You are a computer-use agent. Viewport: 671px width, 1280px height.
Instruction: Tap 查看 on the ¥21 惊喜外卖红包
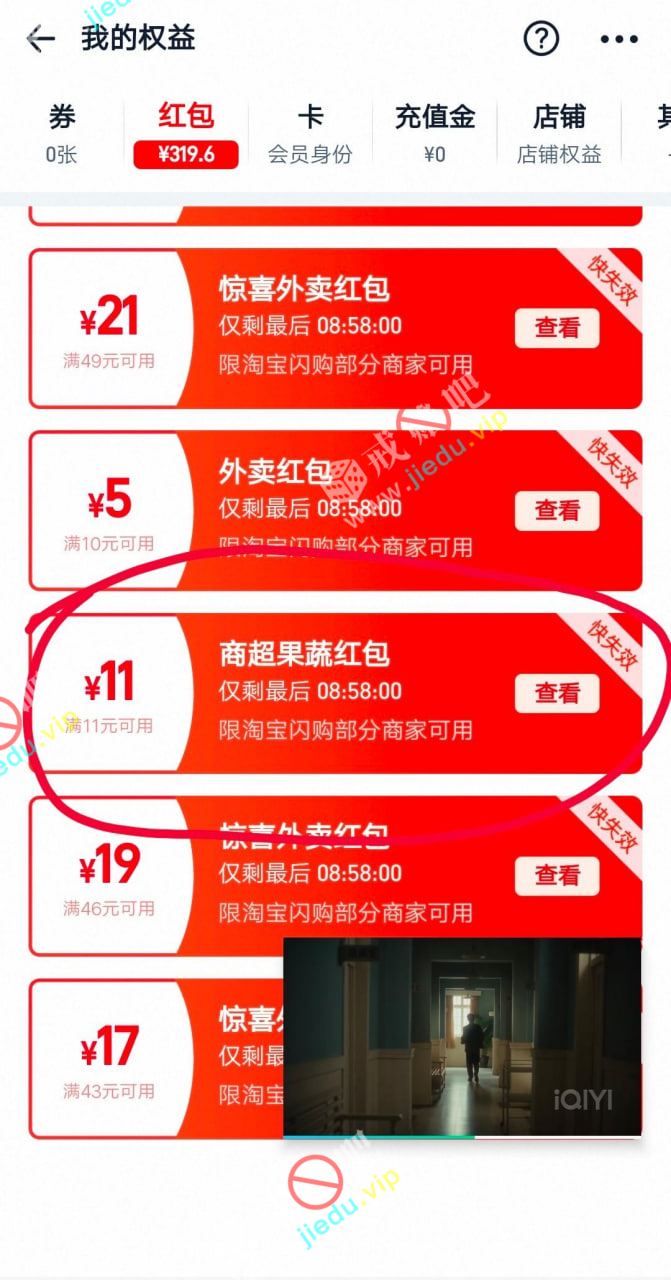coord(557,328)
